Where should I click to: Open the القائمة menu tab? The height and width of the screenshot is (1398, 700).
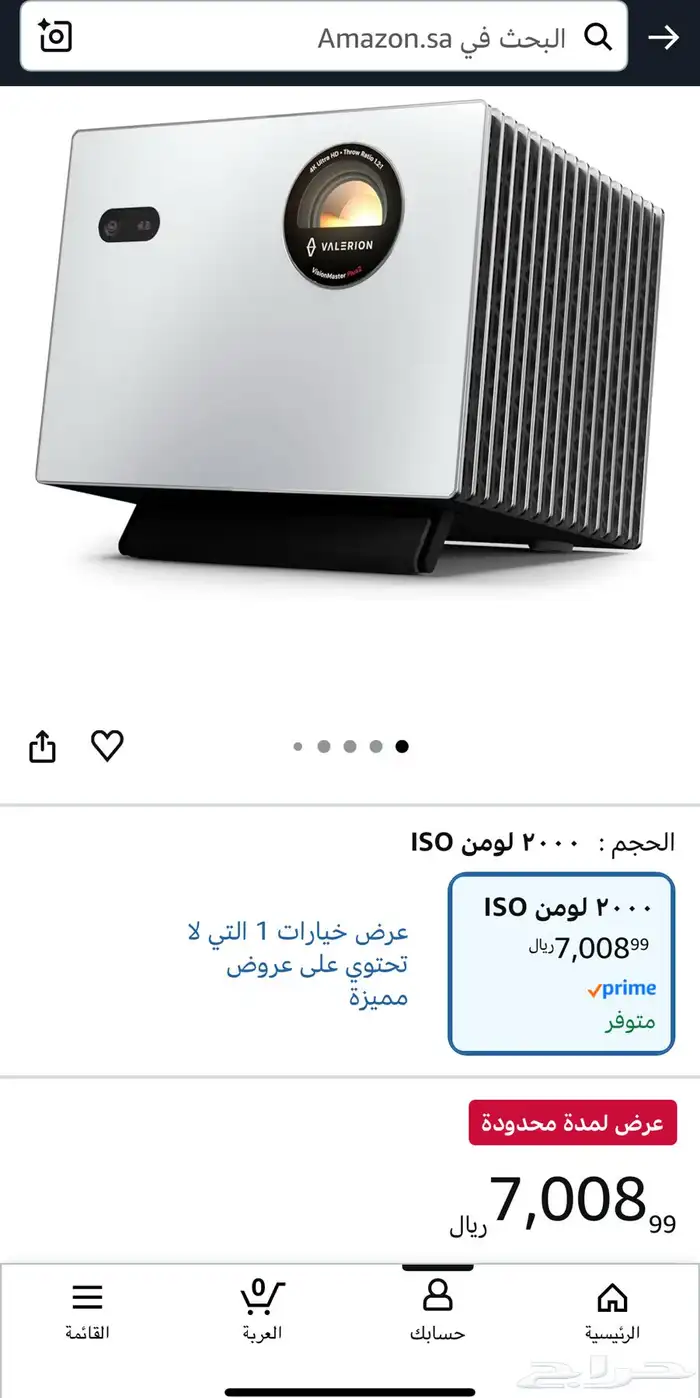coord(88,1311)
